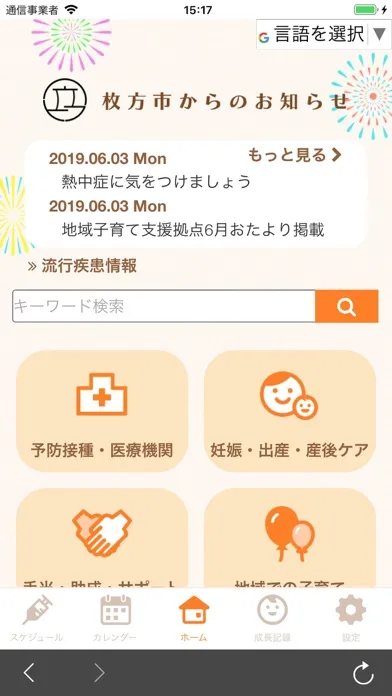The image size is (392, 696).
Task: Open the 予防接種・医療機関 card
Action: (x=102, y=411)
